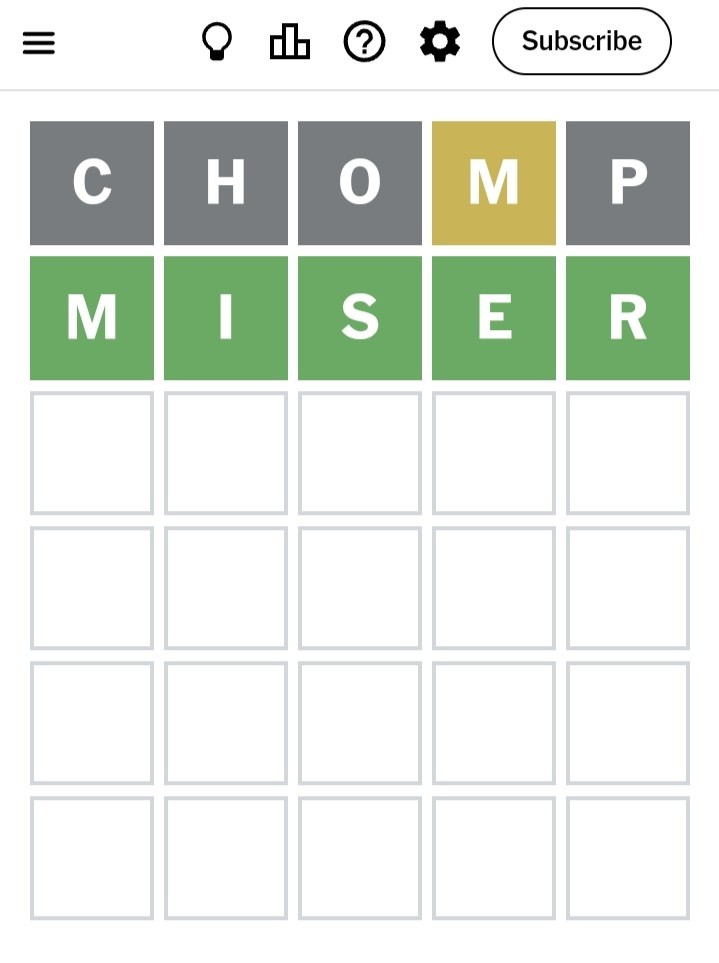This screenshot has height=963, width=719.
Task: Open the hamburger navigation menu
Action: pos(38,42)
